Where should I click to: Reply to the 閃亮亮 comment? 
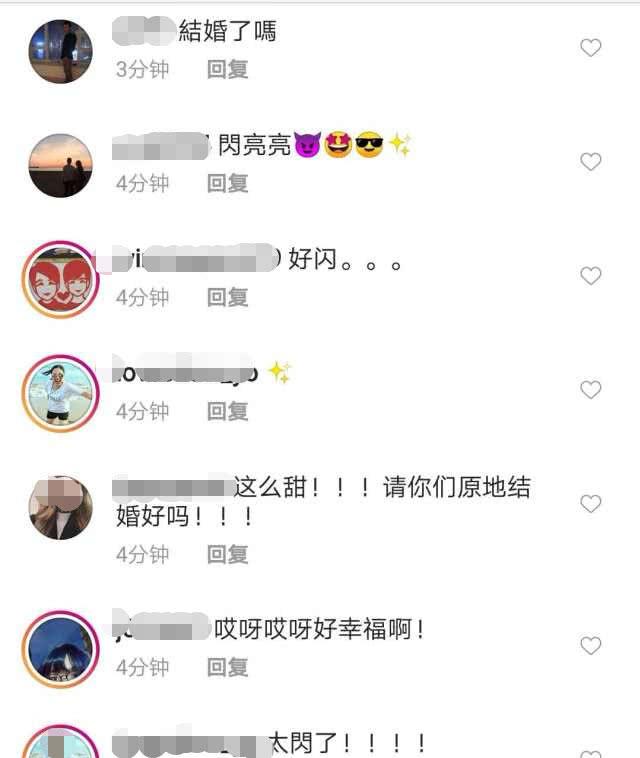click(x=227, y=183)
